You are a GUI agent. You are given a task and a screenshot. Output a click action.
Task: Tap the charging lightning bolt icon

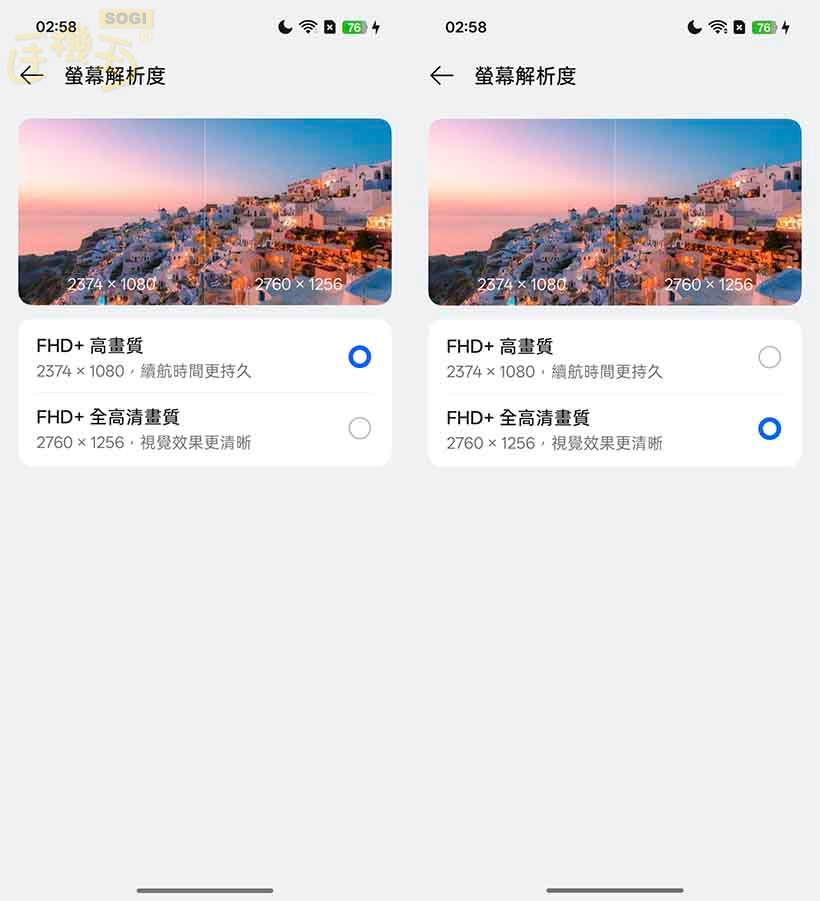click(x=376, y=27)
